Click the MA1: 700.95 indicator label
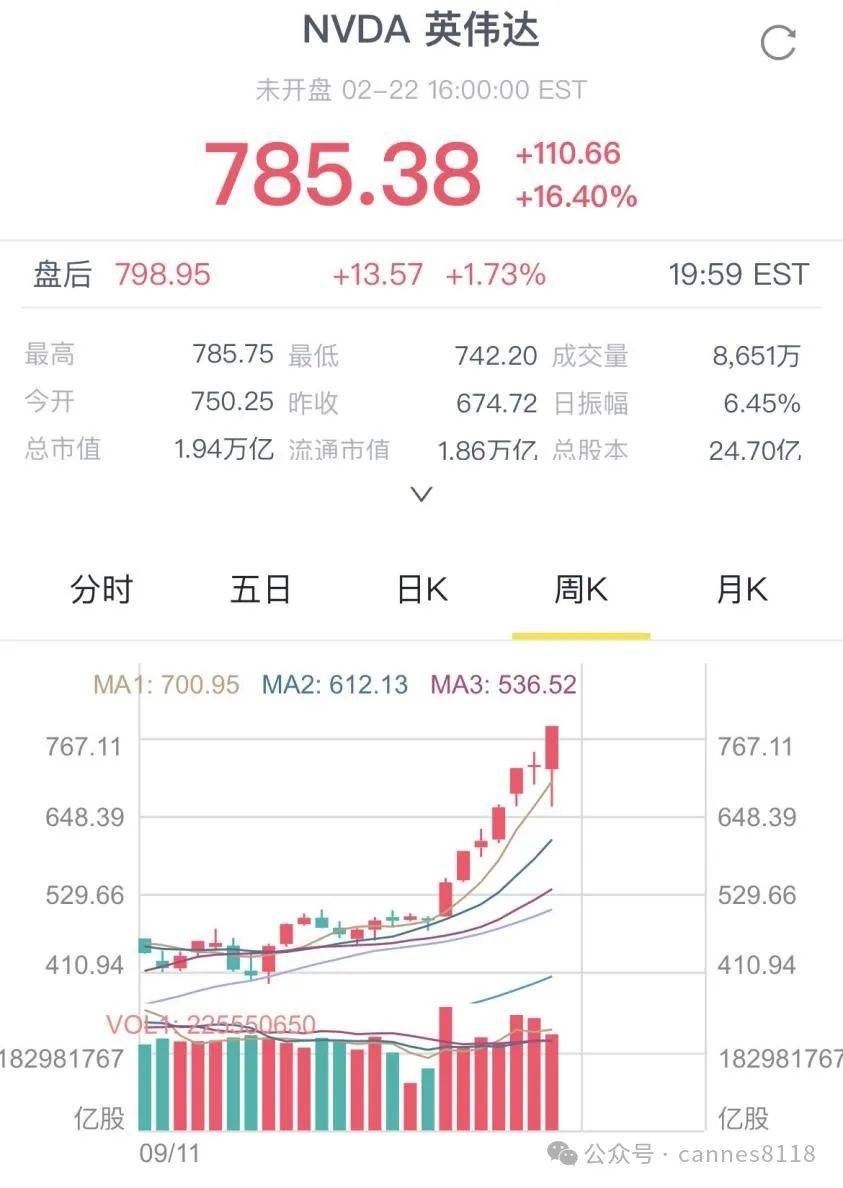The height and width of the screenshot is (1188, 843). tap(164, 685)
